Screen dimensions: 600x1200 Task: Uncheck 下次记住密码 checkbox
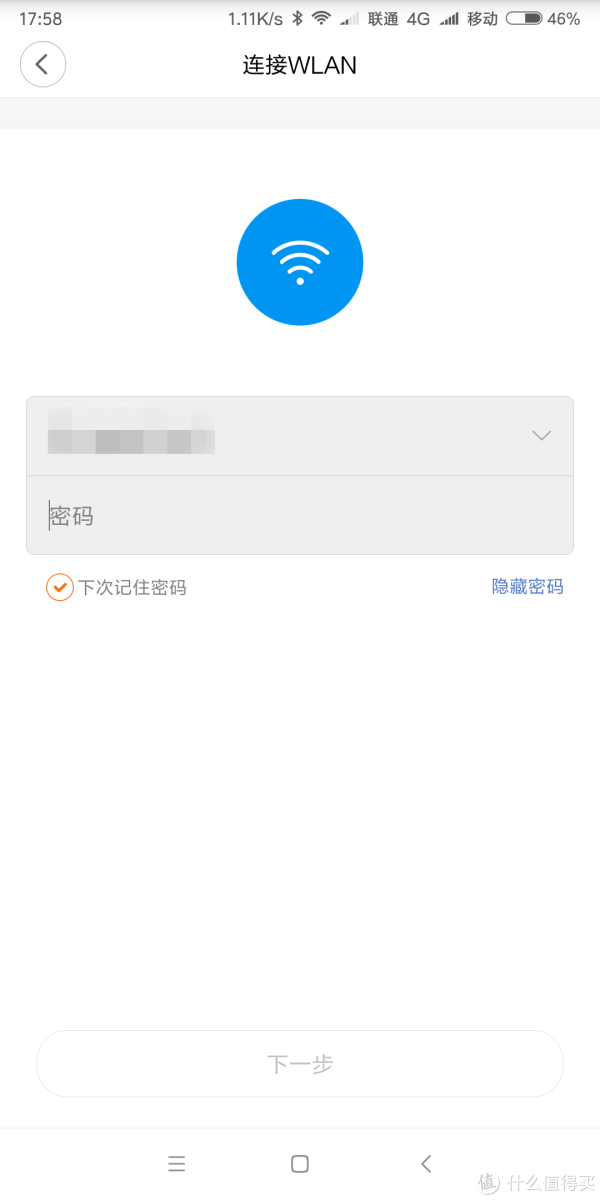[60, 587]
